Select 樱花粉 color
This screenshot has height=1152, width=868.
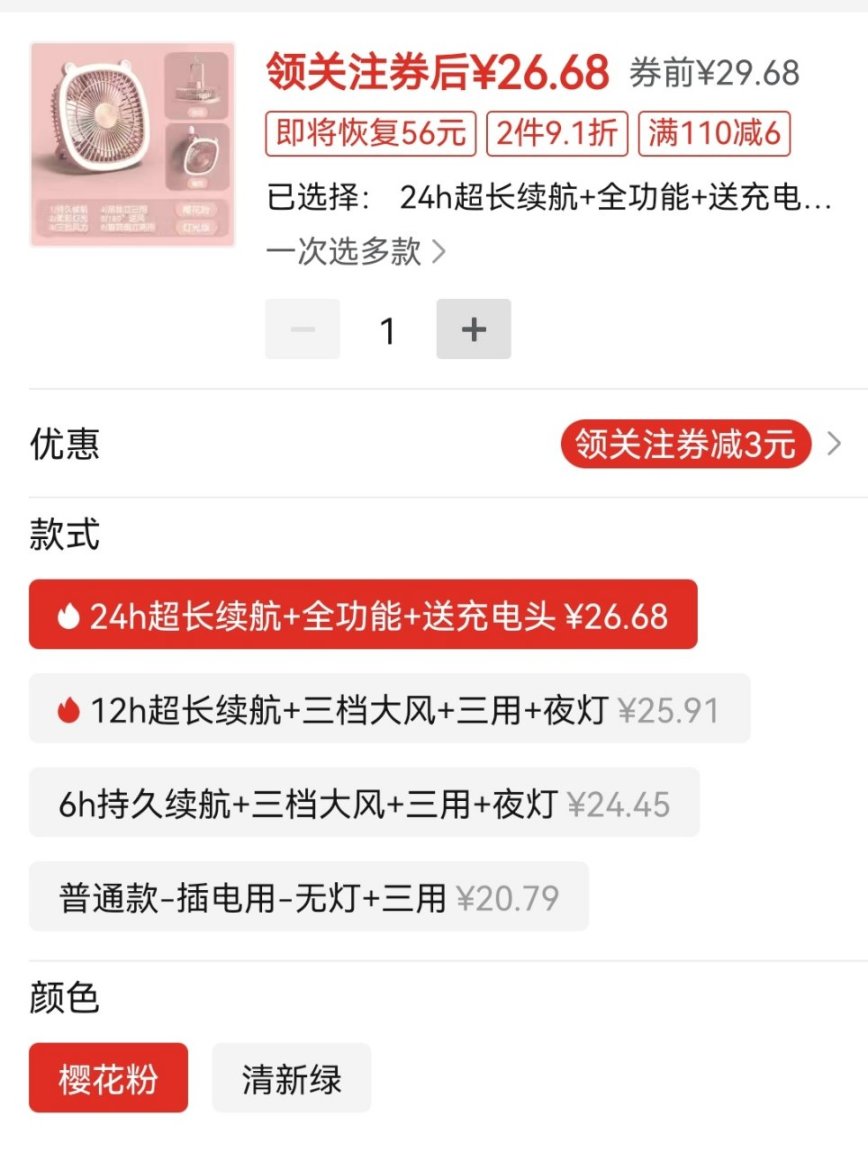pos(108,1078)
